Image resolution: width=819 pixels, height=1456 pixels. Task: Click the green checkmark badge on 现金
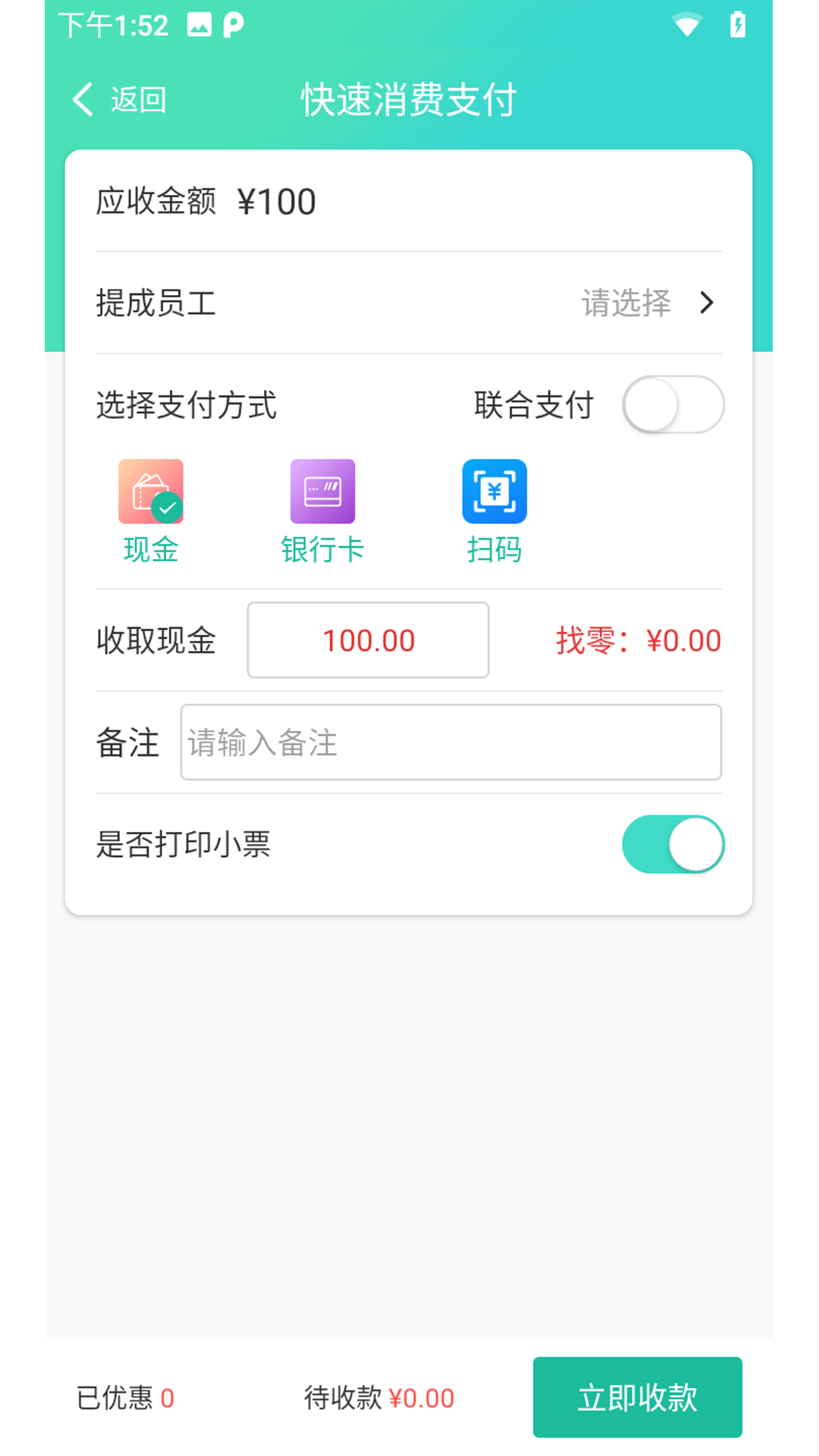(168, 509)
